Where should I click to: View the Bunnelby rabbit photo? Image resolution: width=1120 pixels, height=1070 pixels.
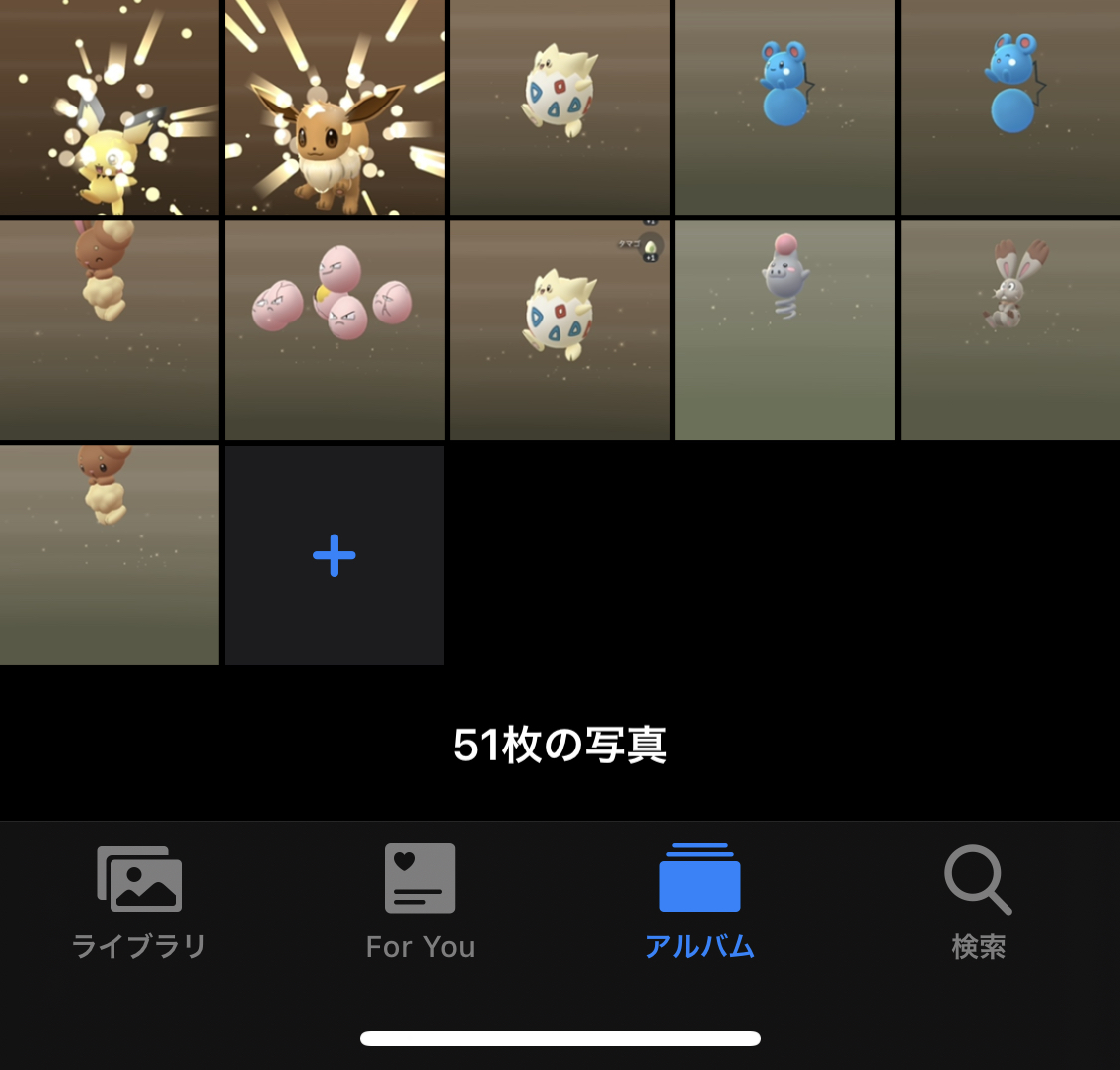(1009, 329)
